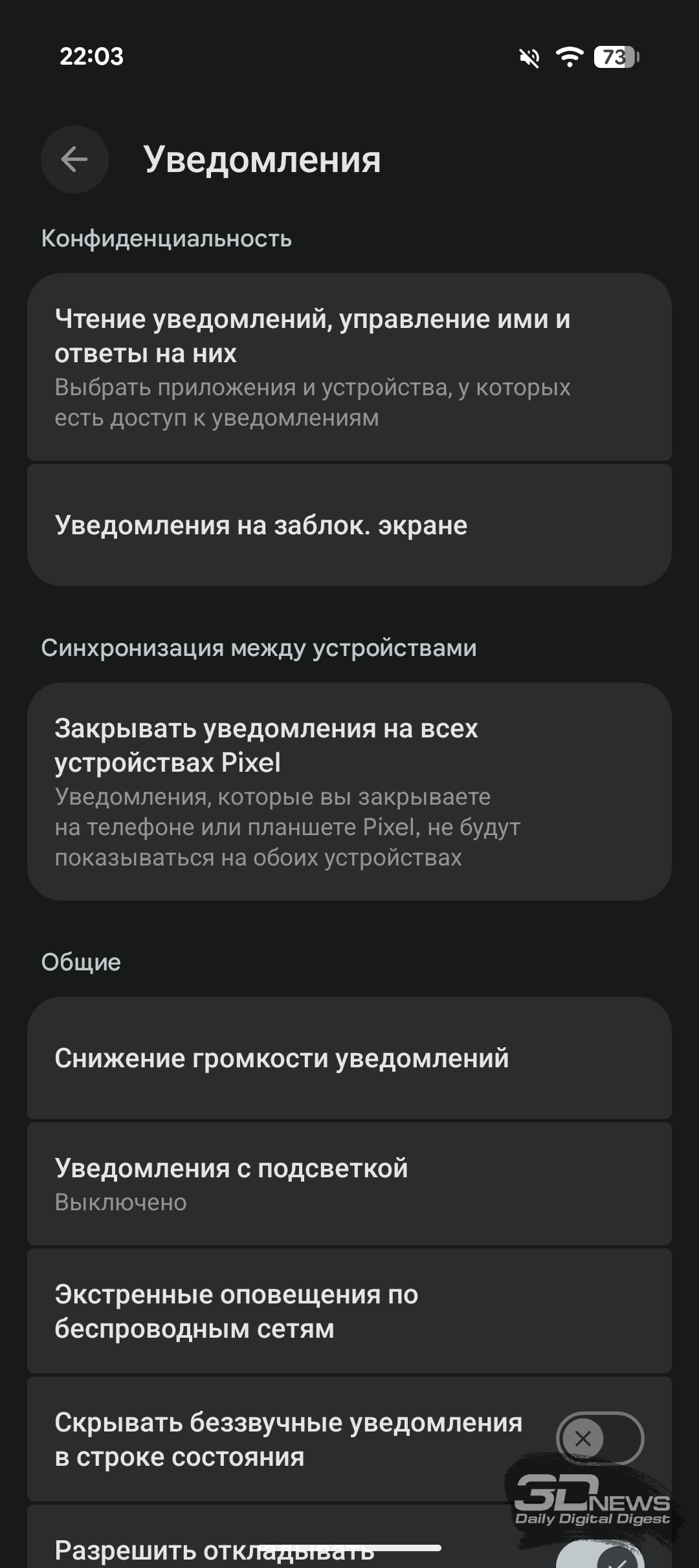Open Закрывать уведомления на всех устройствах Pixel
The height and width of the screenshot is (1568, 699).
pyautogui.click(x=349, y=792)
